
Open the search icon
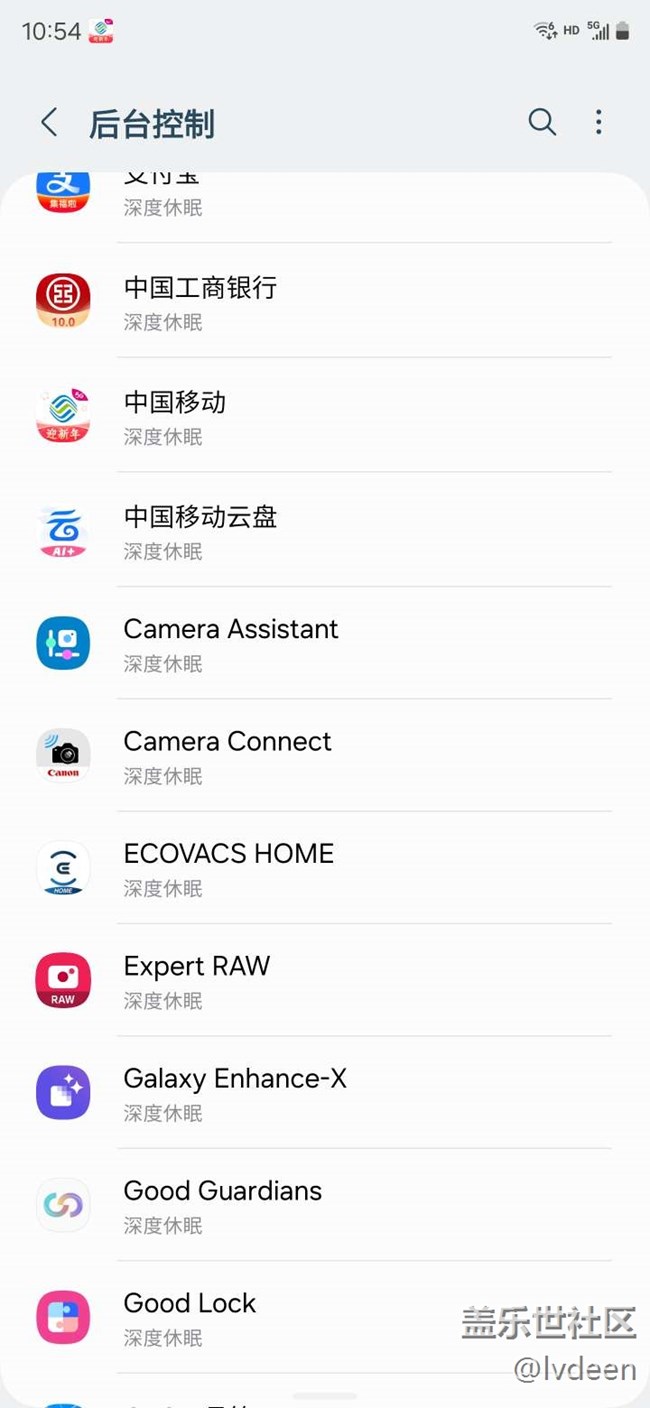[x=542, y=122]
